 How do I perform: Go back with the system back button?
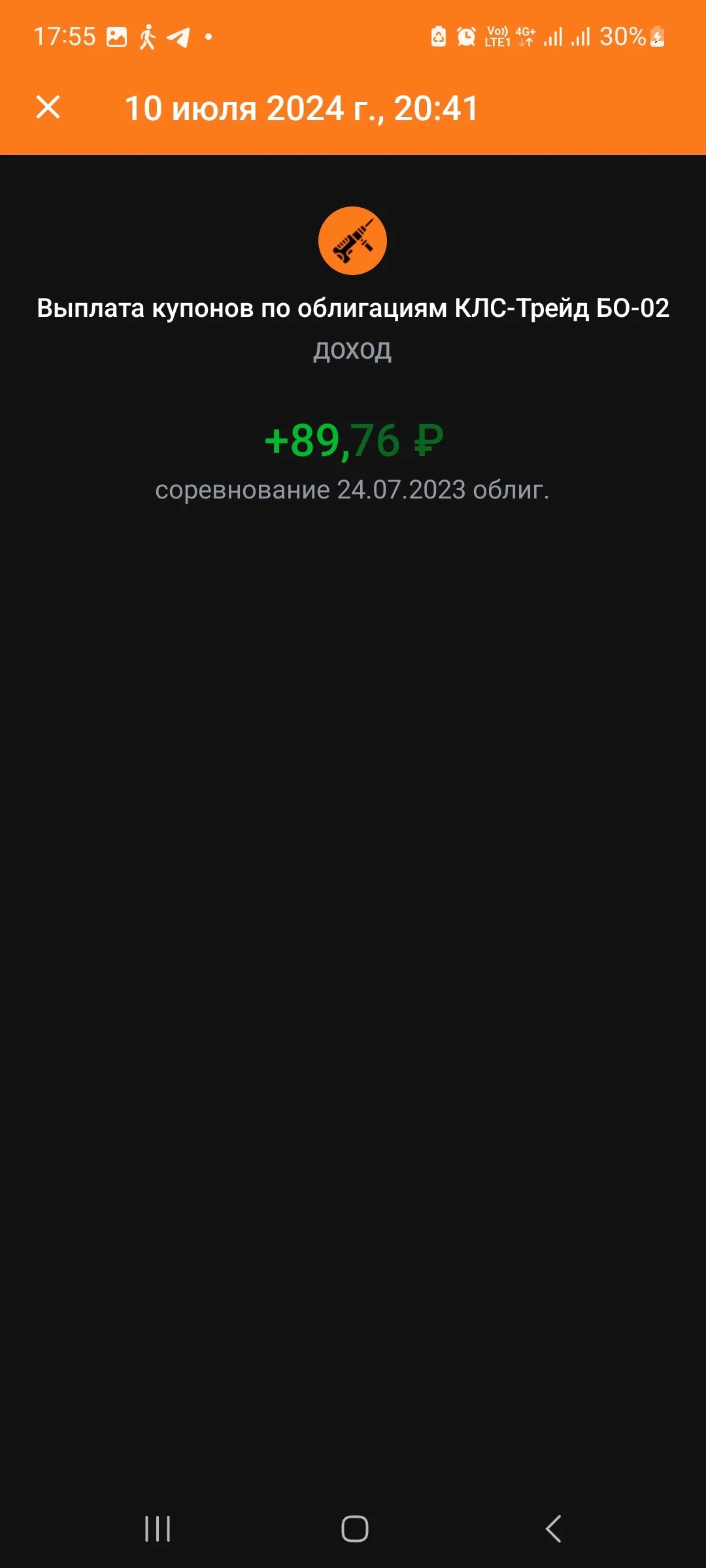pos(553,1528)
